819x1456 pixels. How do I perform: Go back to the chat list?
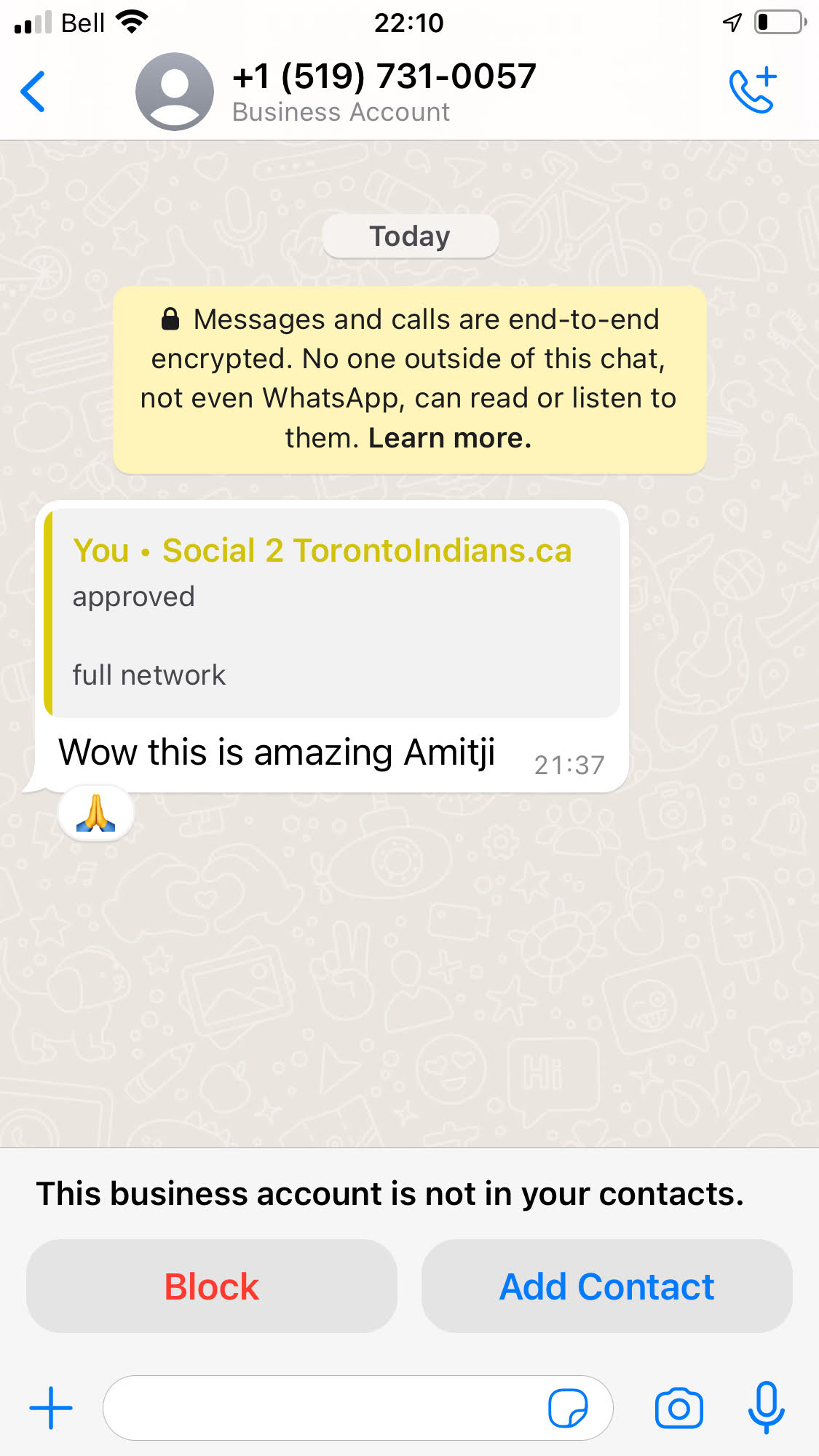coord(33,92)
